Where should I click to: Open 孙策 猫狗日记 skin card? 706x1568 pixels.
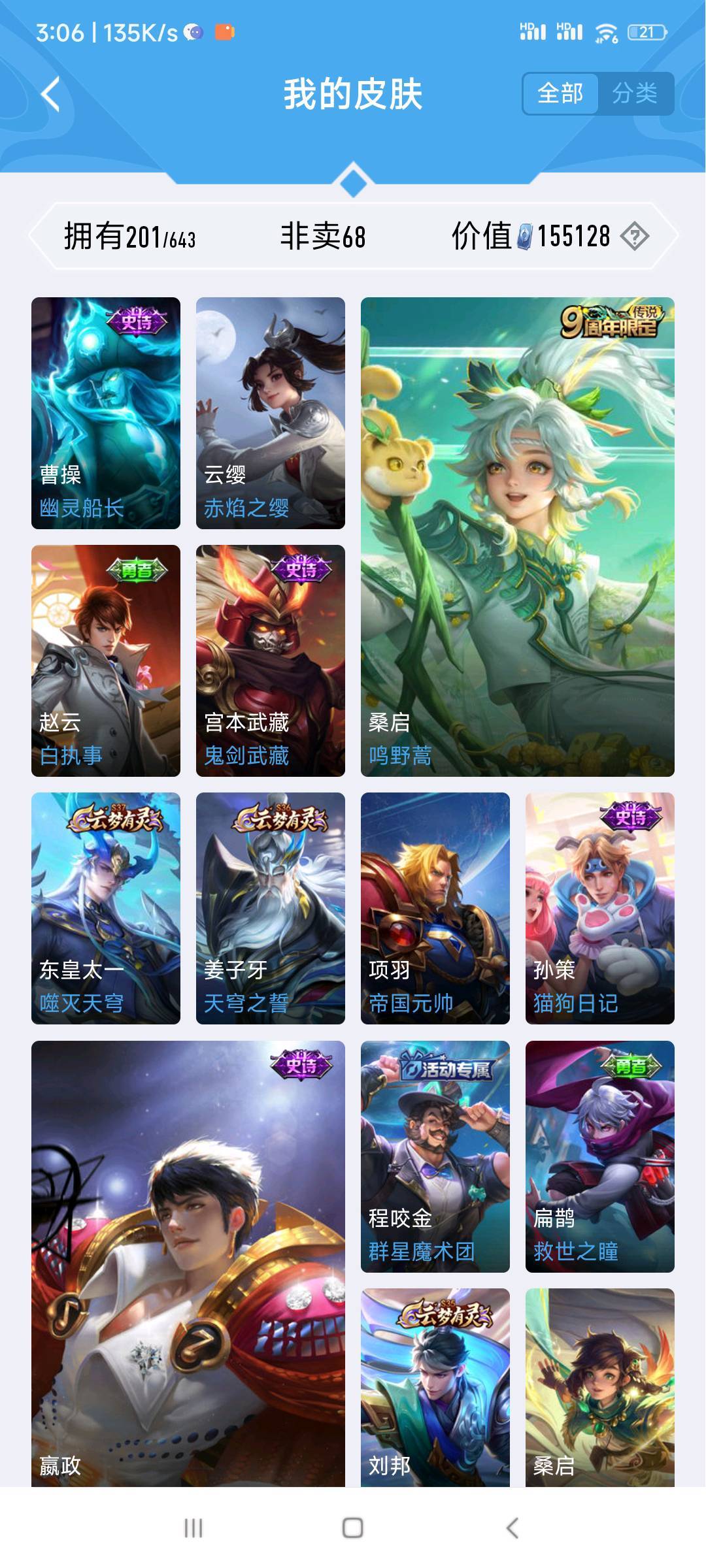(600, 908)
